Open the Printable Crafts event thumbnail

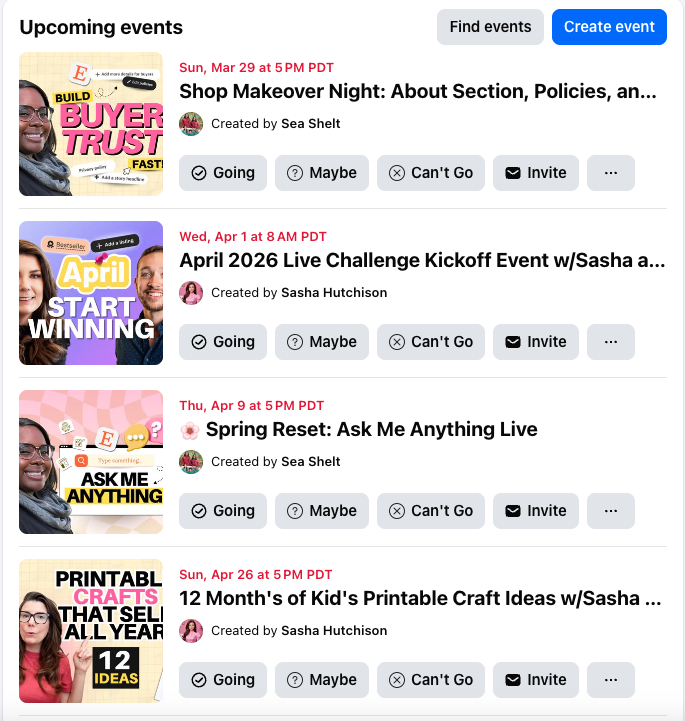(91, 631)
